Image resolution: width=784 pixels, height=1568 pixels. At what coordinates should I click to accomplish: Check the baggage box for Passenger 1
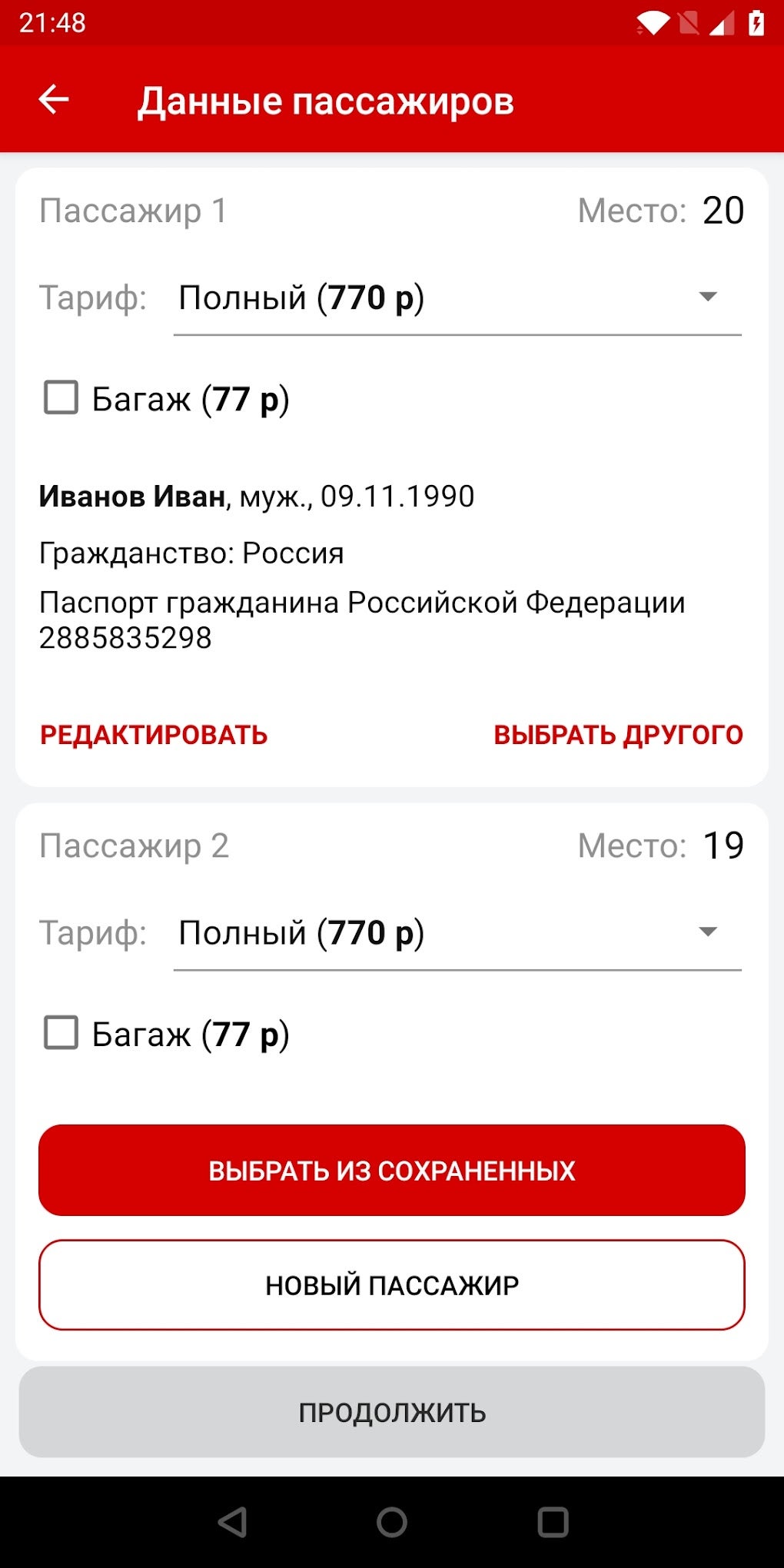pyautogui.click(x=61, y=398)
